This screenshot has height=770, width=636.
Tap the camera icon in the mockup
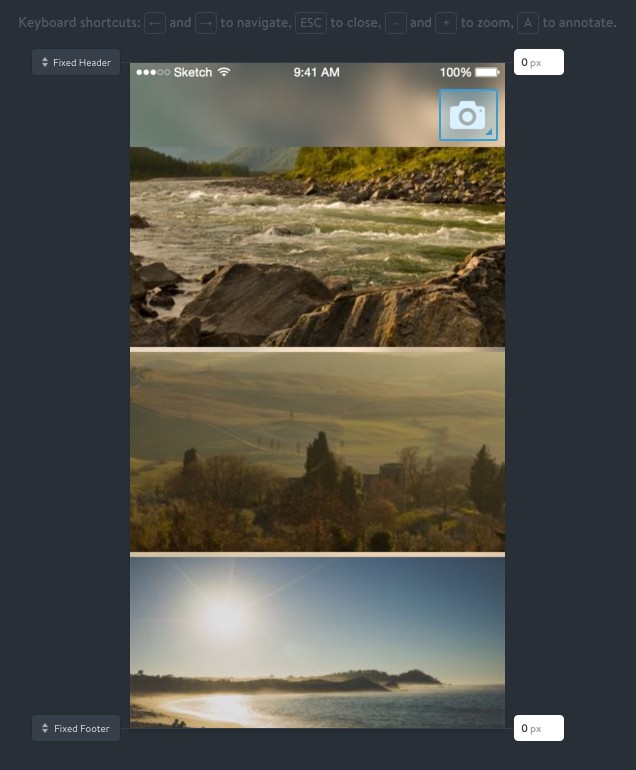(x=467, y=115)
